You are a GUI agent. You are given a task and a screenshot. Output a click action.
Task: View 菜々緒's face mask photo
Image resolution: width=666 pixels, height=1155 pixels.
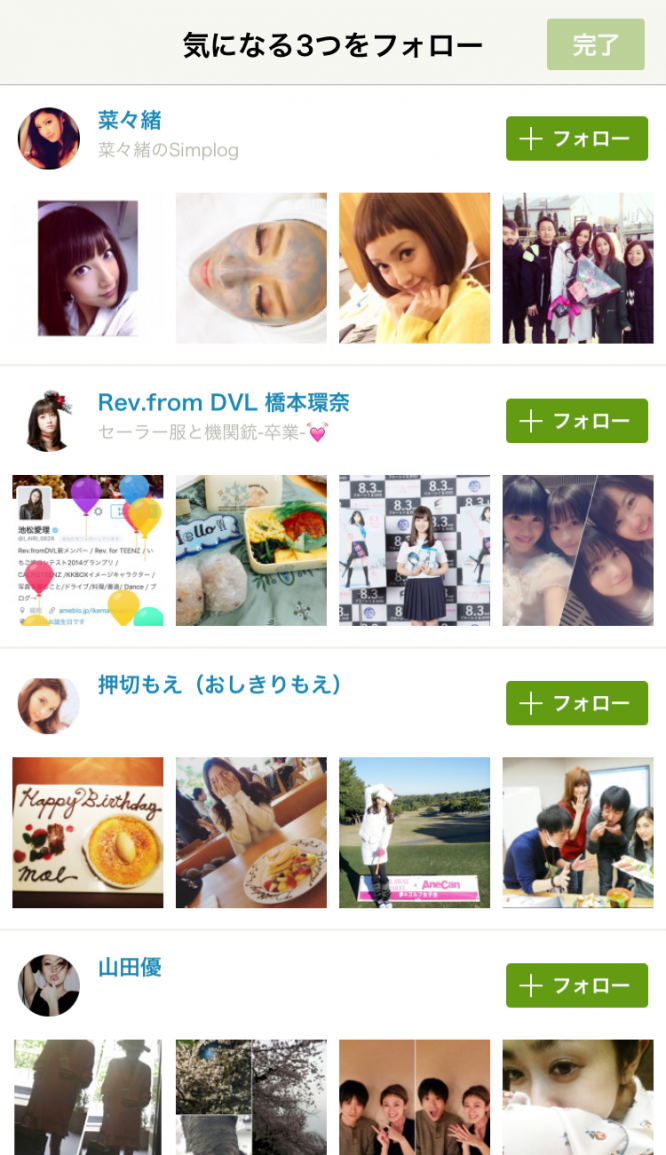tap(251, 268)
